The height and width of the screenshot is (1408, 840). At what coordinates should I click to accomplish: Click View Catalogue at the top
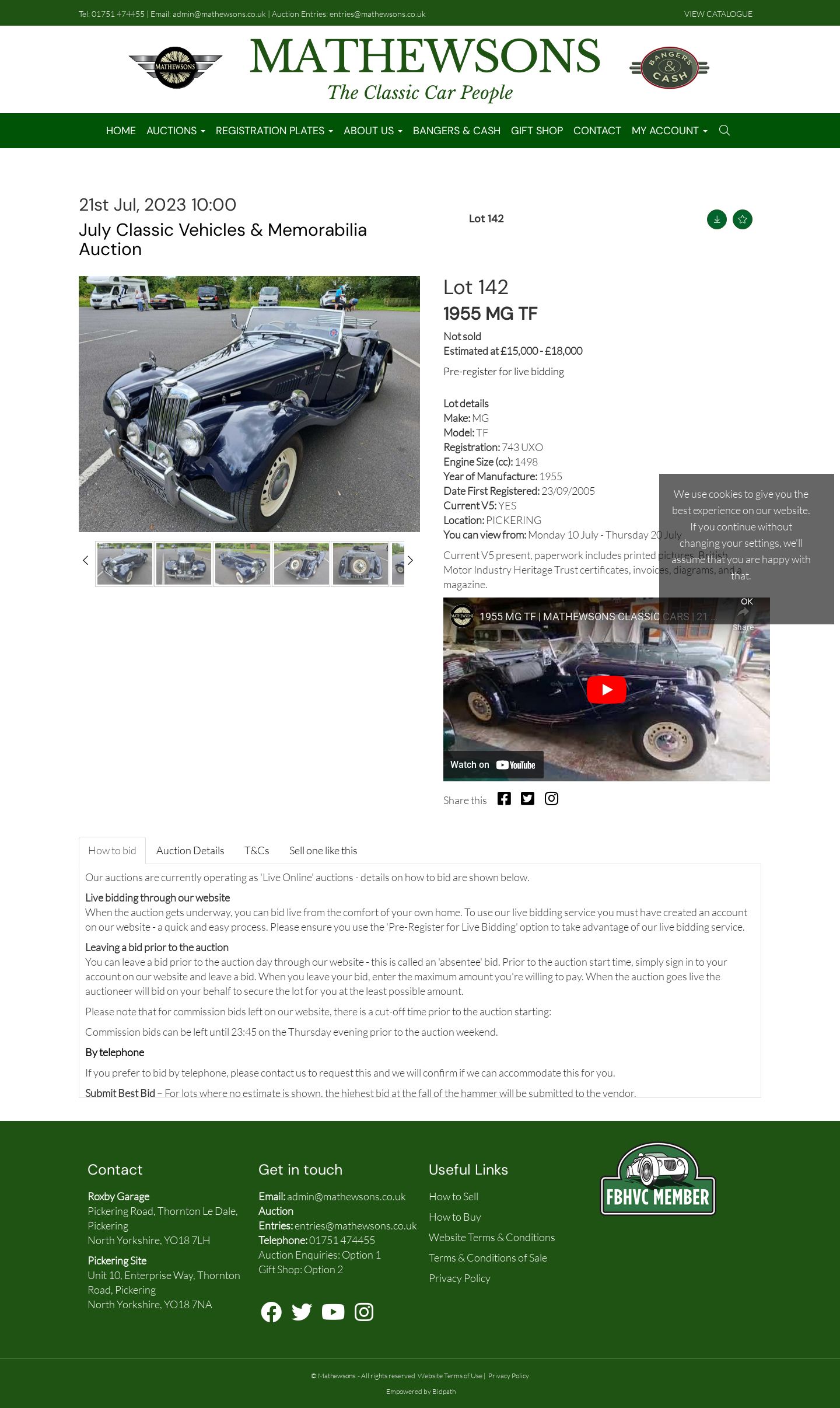718,14
